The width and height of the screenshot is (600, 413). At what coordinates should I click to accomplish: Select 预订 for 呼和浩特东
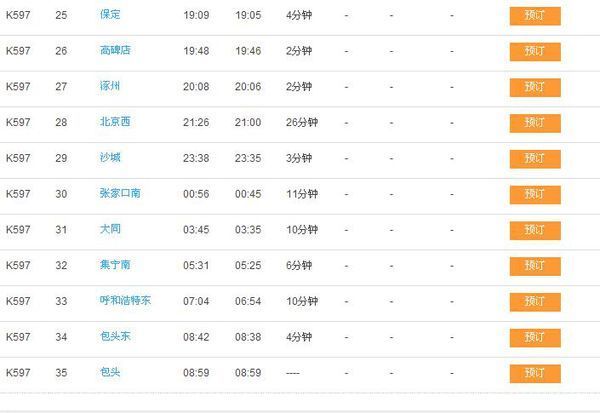coord(535,301)
